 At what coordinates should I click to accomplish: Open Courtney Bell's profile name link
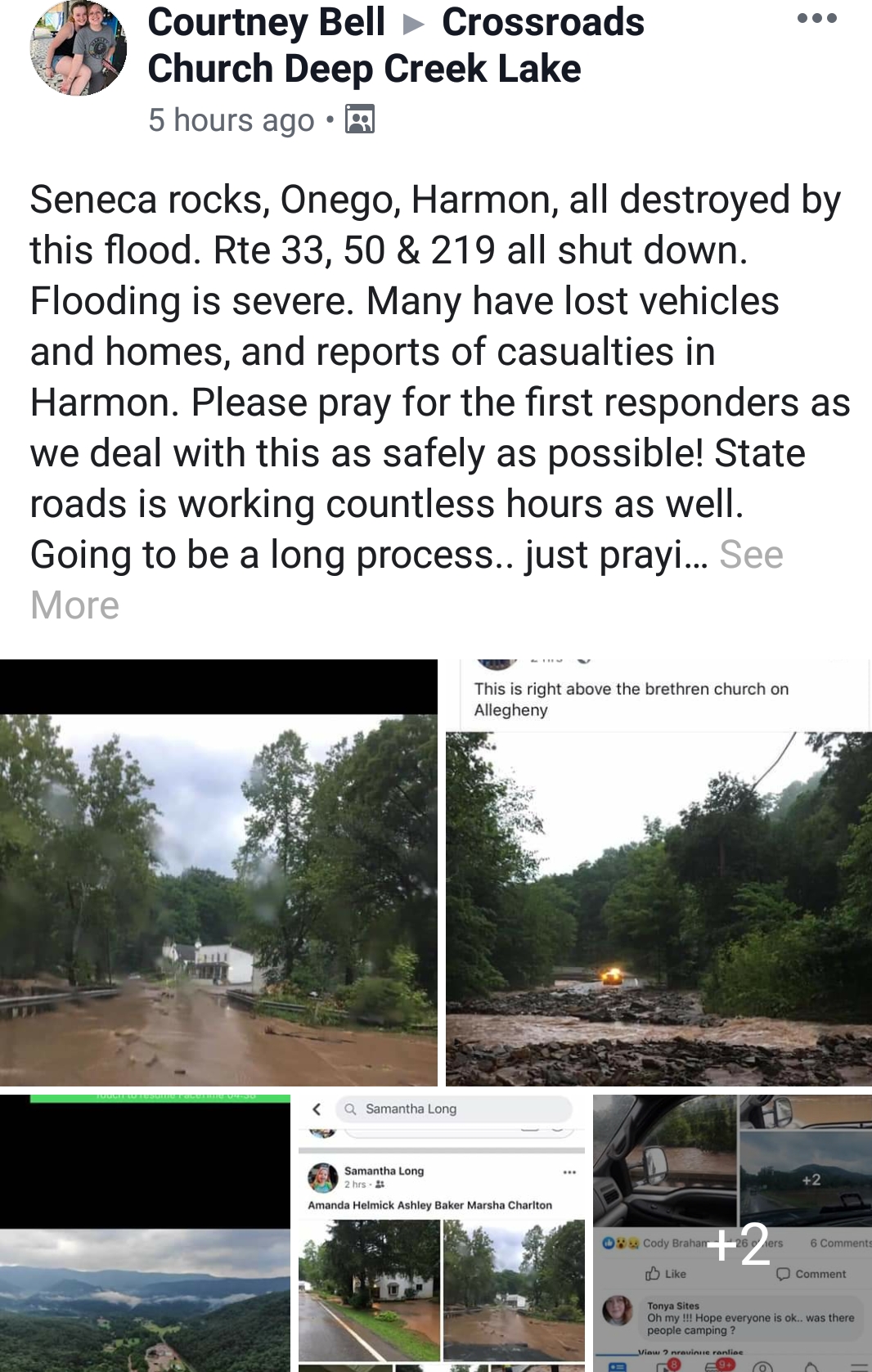(x=266, y=22)
